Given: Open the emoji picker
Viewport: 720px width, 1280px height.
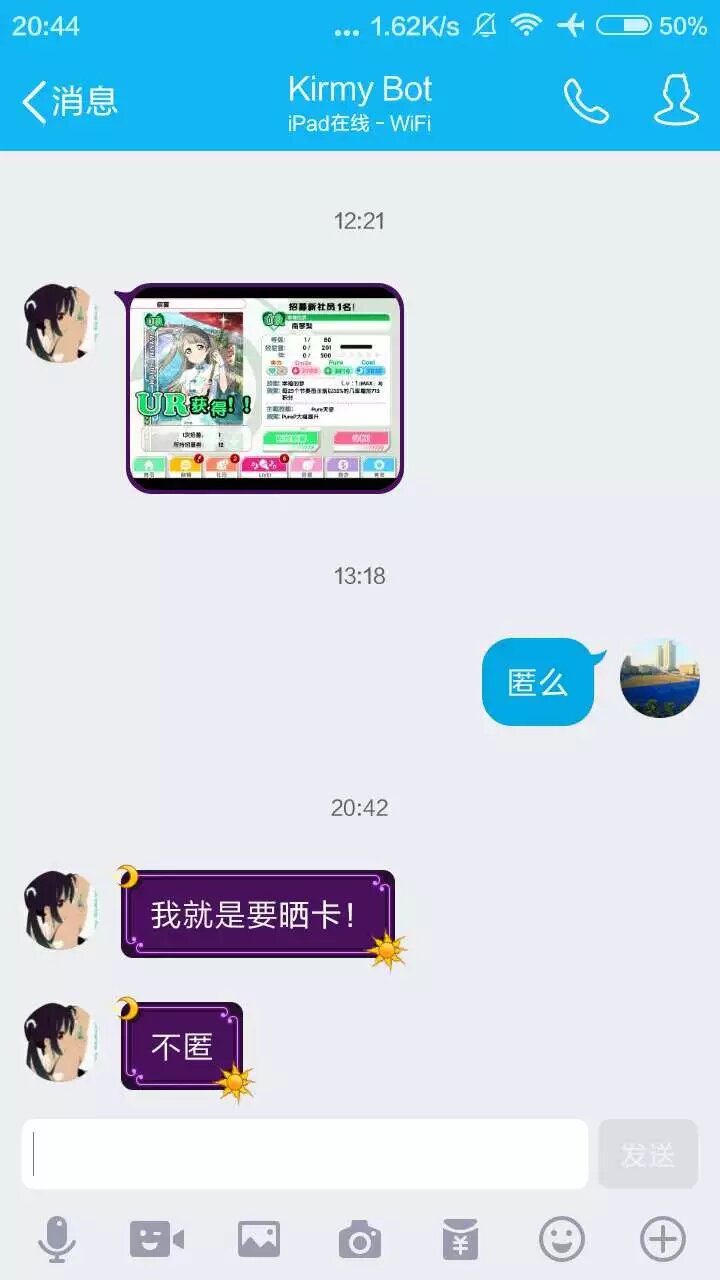Looking at the screenshot, I should [562, 1240].
